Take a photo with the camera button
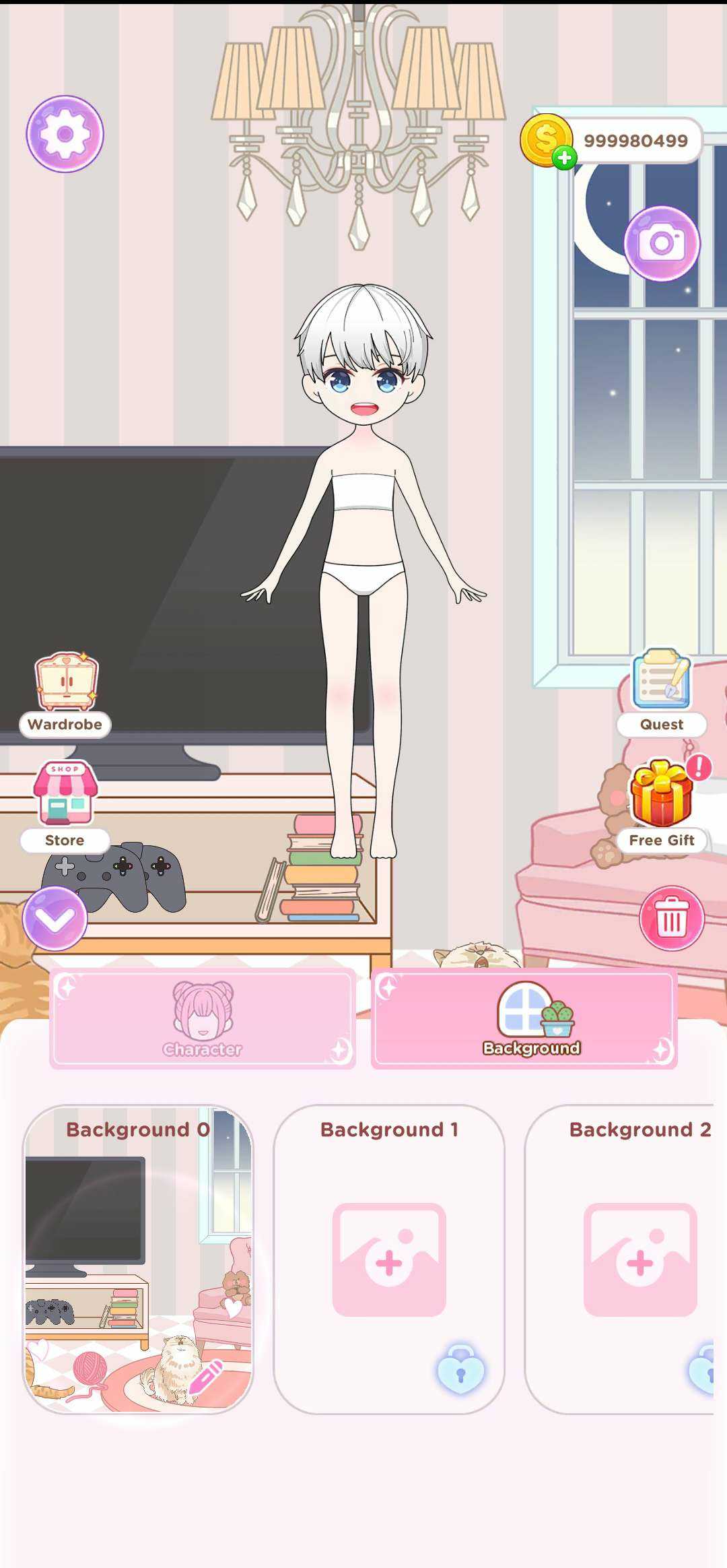The image size is (727, 1568). pyautogui.click(x=662, y=243)
